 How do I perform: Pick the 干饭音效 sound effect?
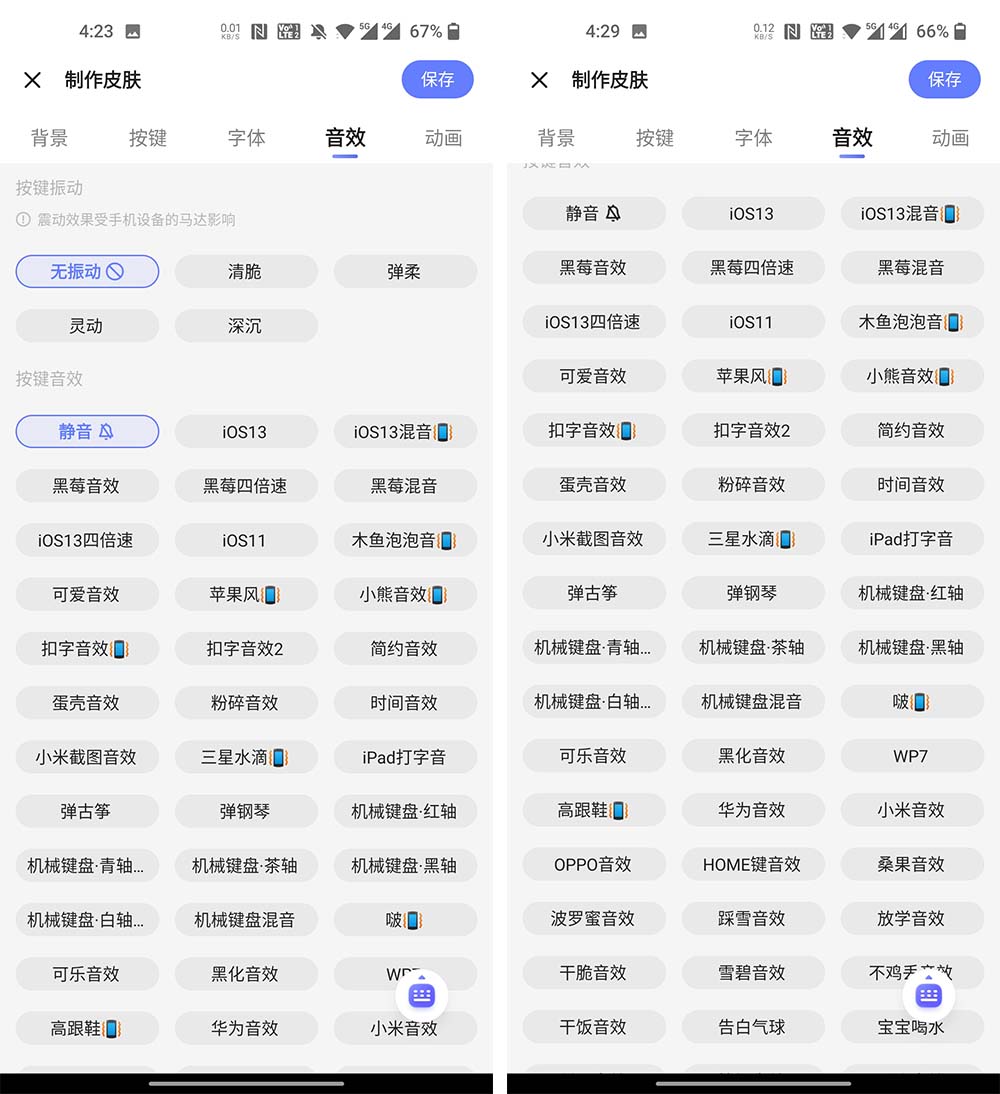593,1026
